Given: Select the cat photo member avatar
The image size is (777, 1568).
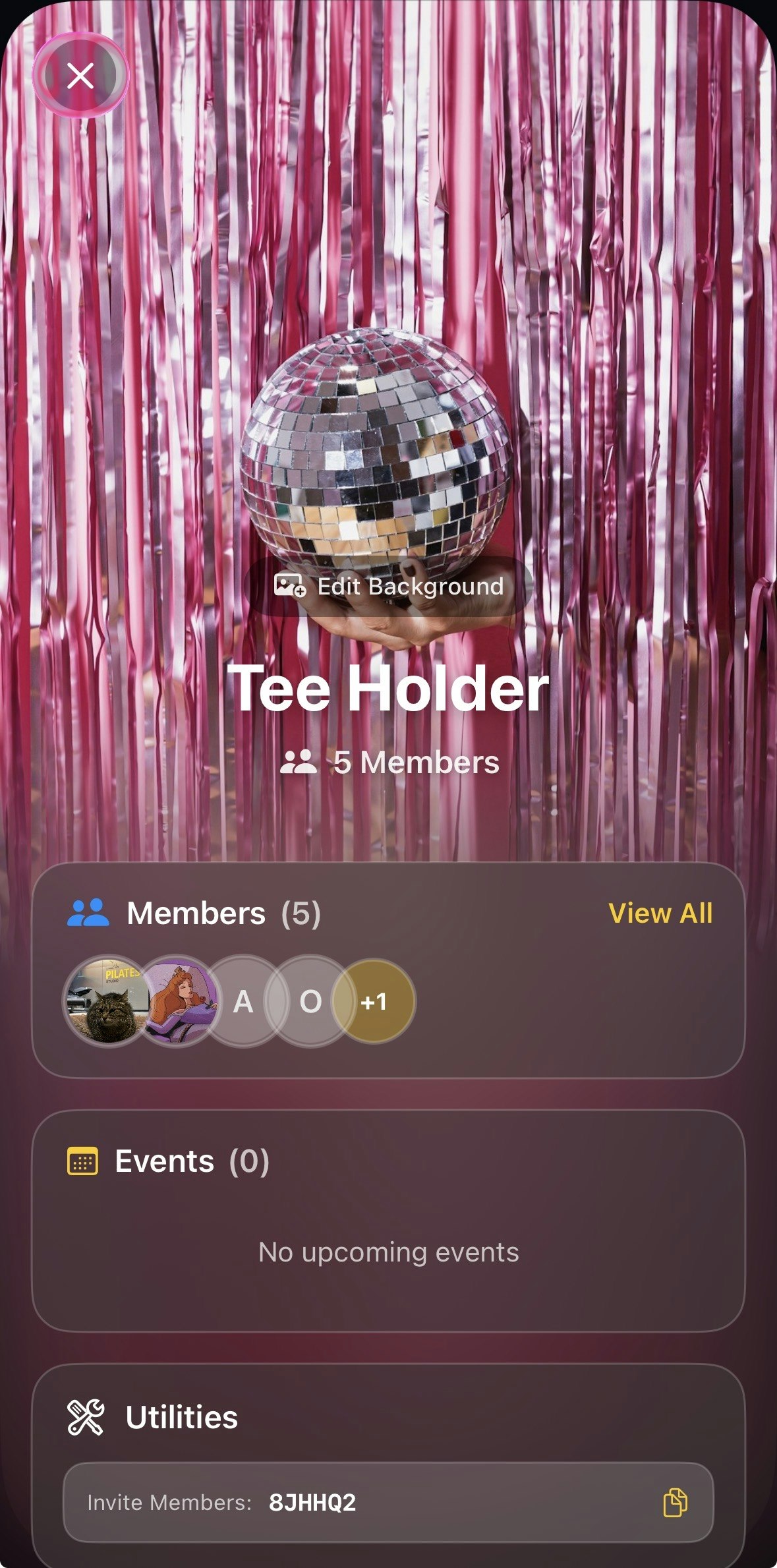Looking at the screenshot, I should point(105,1002).
